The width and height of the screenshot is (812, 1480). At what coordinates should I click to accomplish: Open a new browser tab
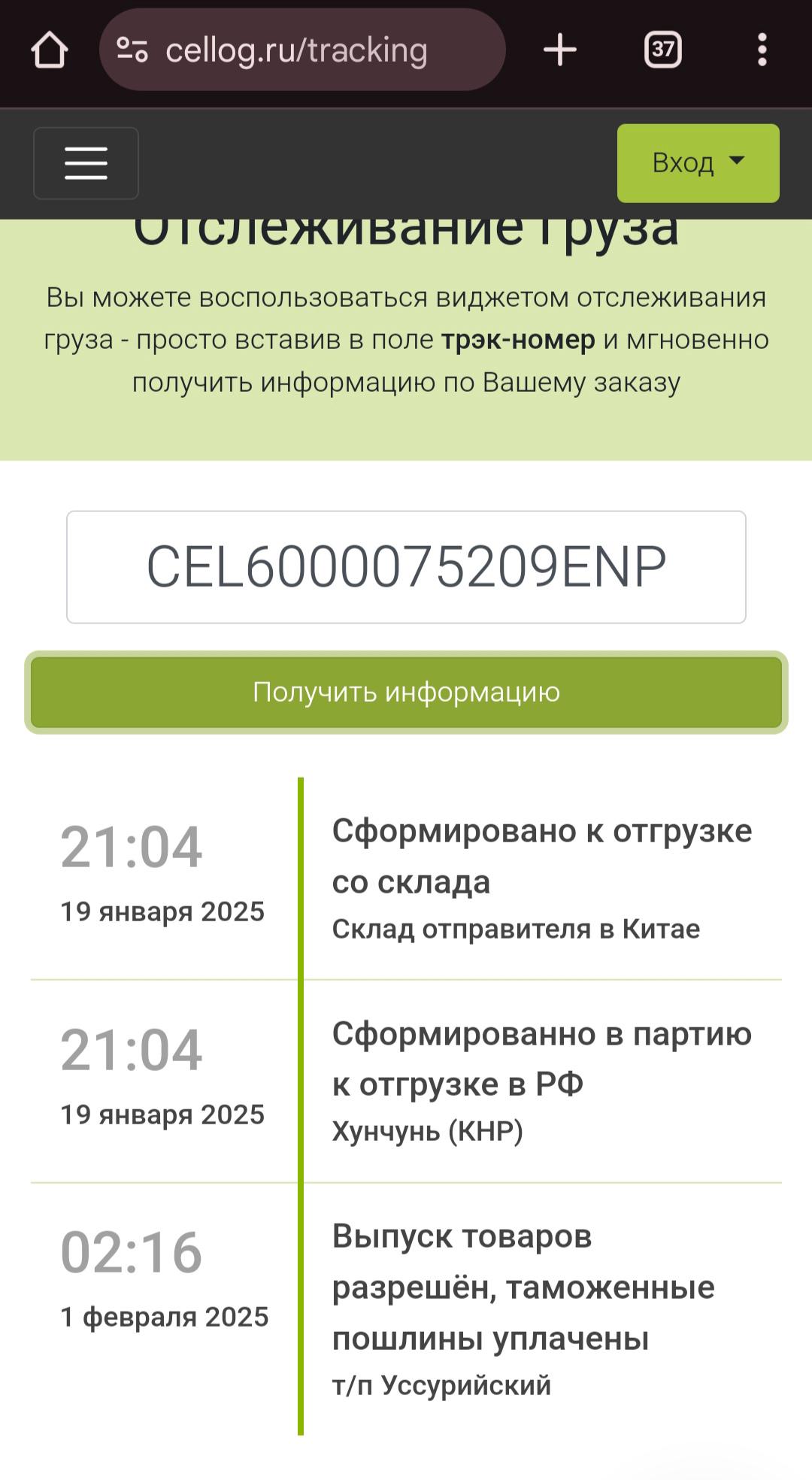559,50
